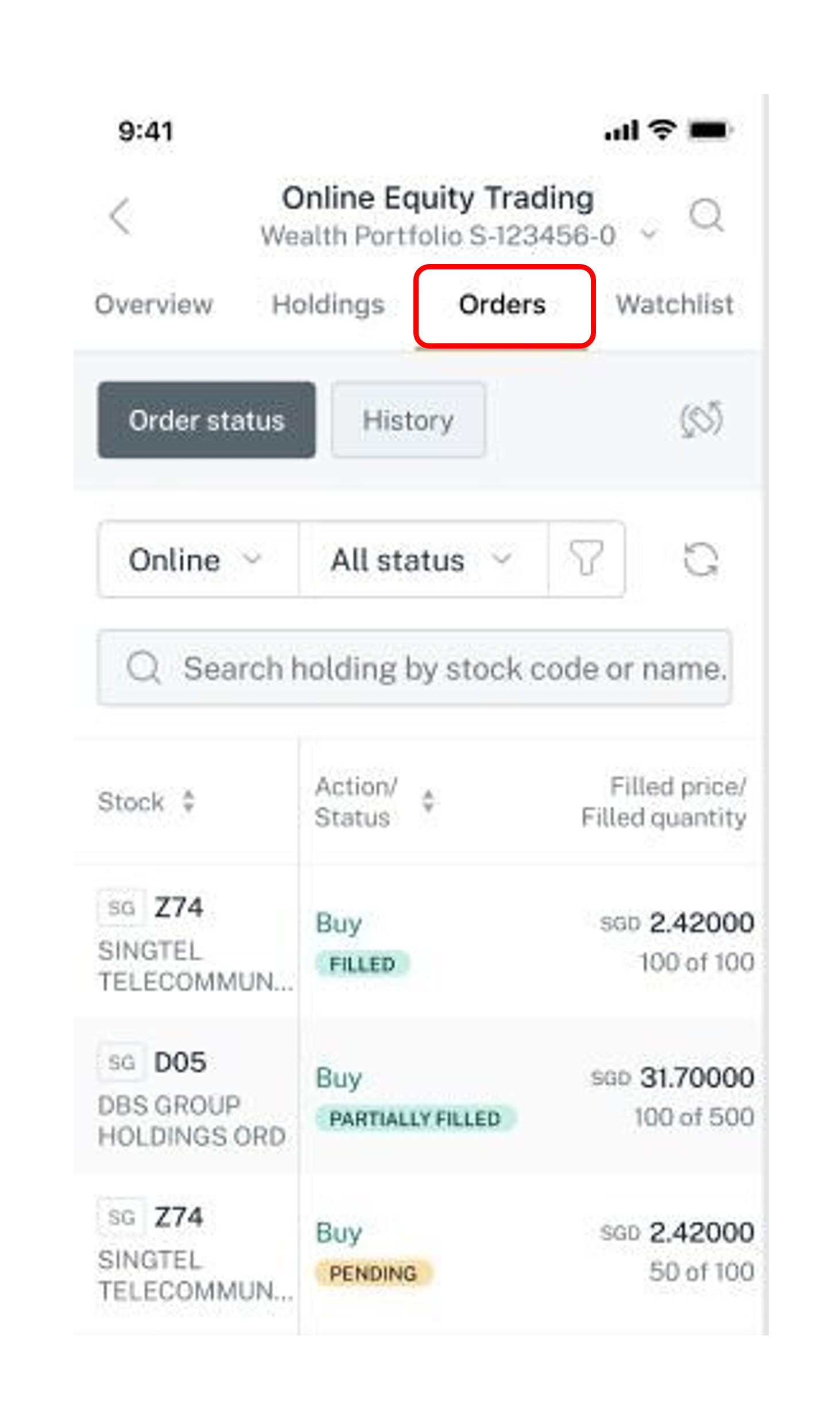840x1421 pixels.
Task: Go back using the header arrow
Action: pyautogui.click(x=121, y=216)
